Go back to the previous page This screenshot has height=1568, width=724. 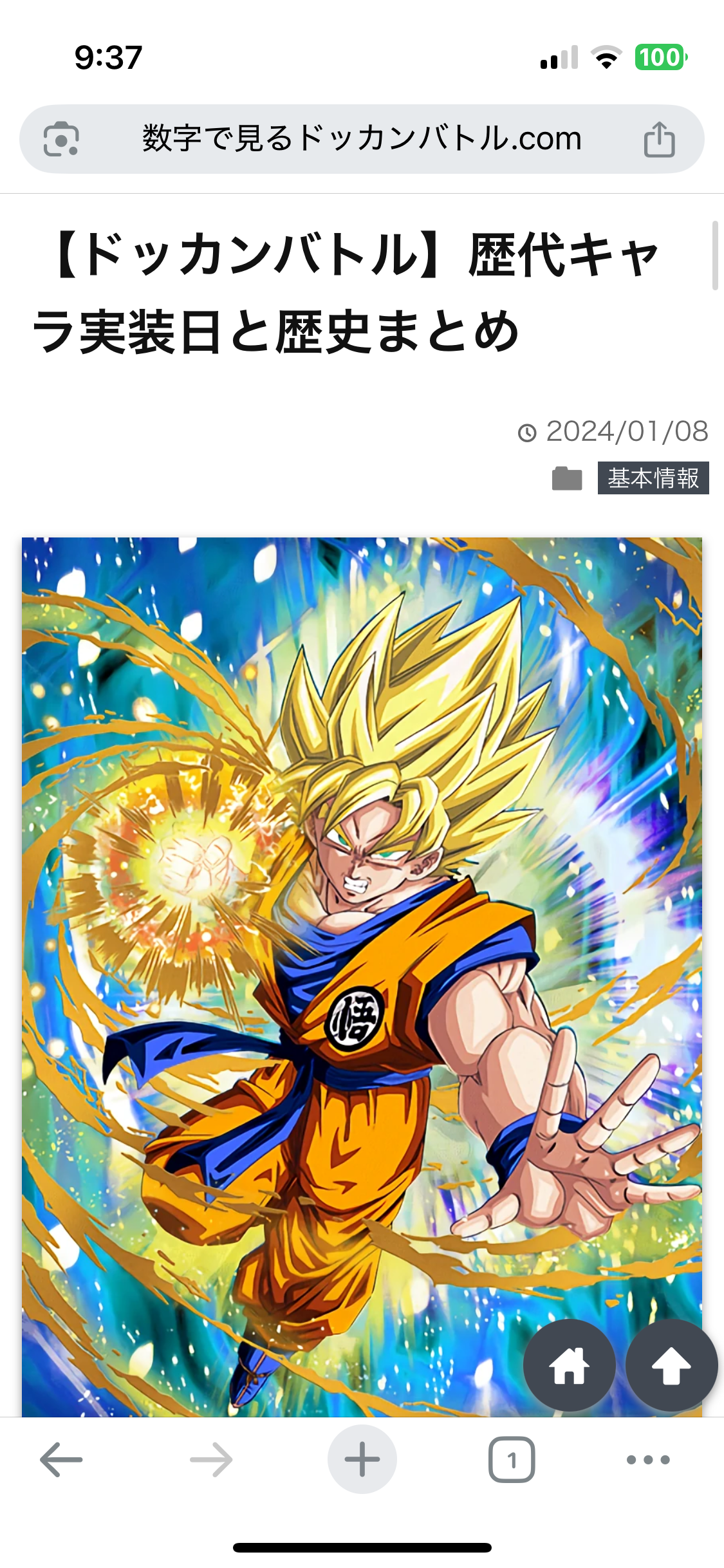(61, 1459)
